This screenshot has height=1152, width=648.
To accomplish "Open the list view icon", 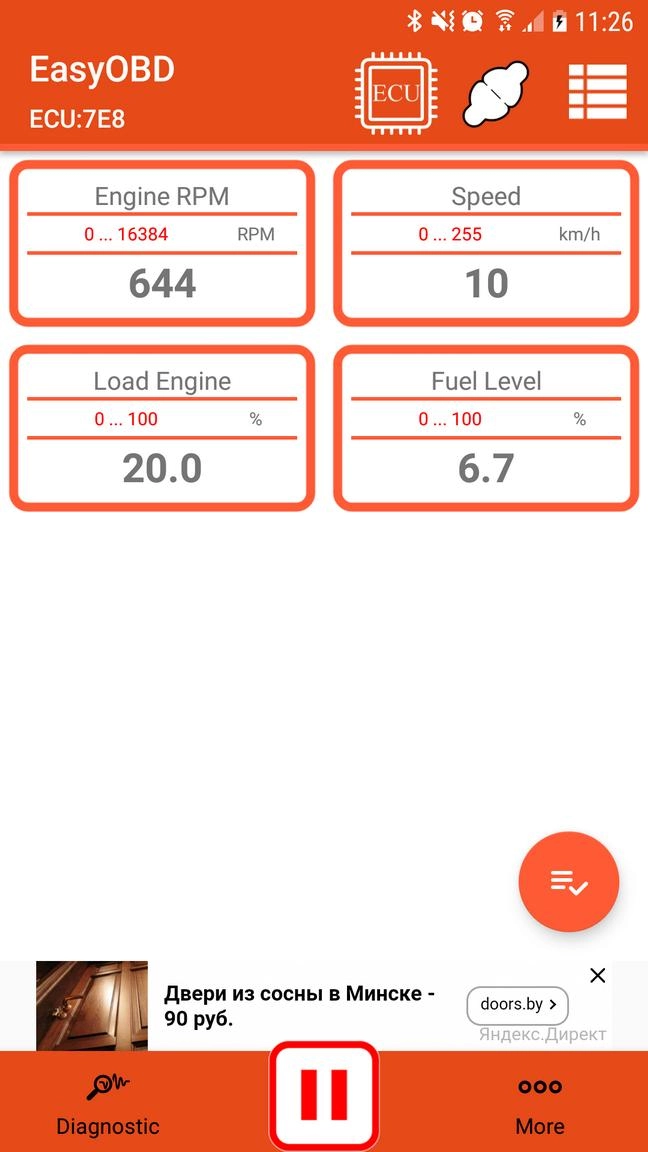I will coord(597,93).
